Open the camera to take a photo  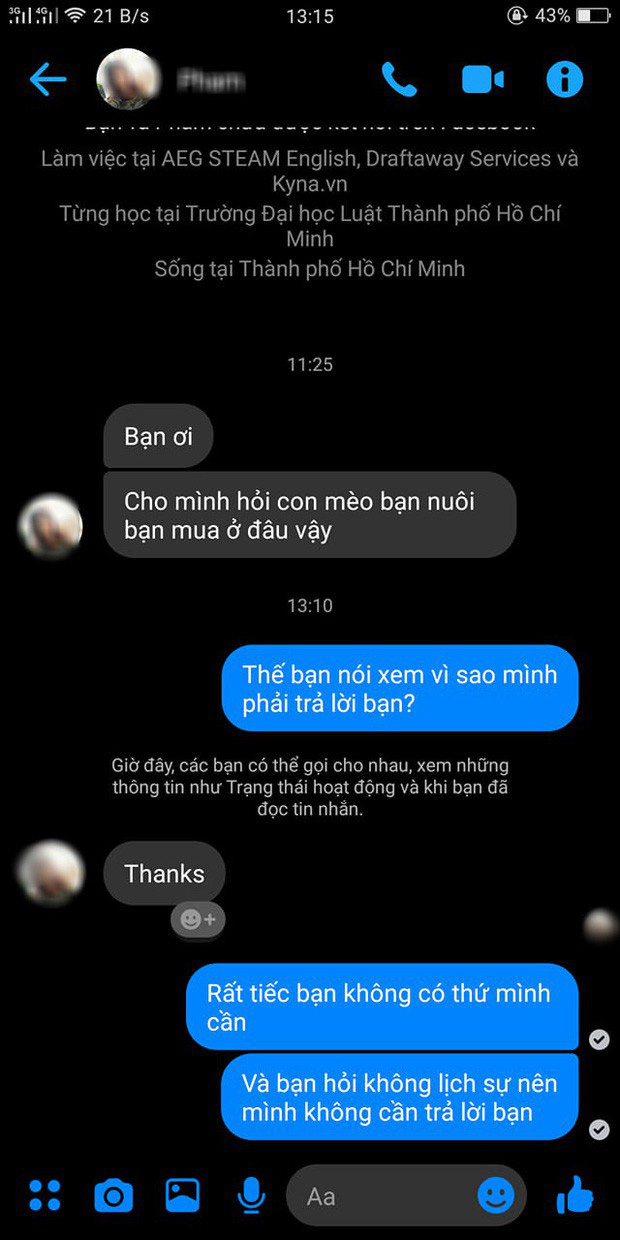click(113, 1195)
